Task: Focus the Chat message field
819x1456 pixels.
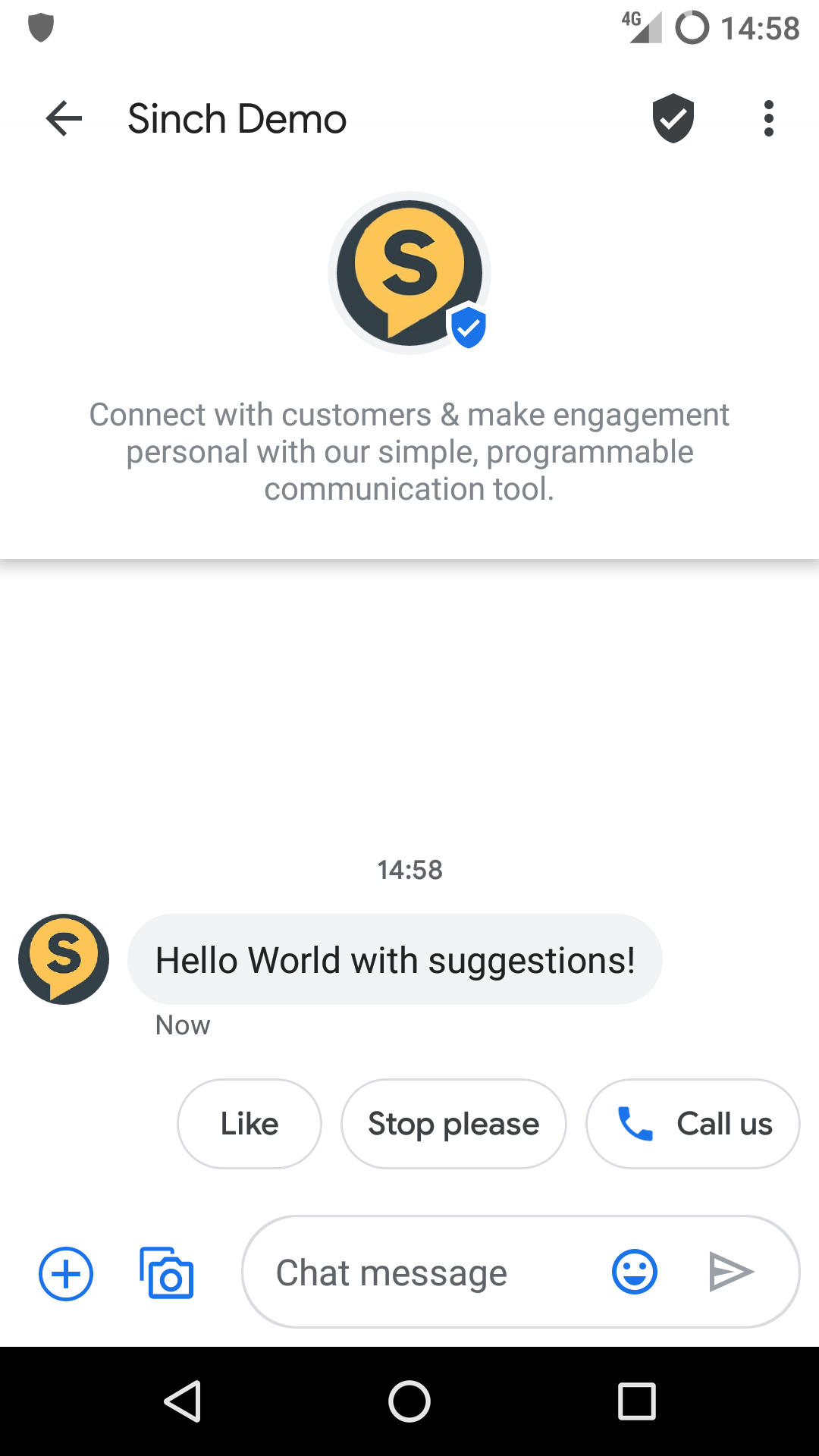Action: pyautogui.click(x=425, y=1273)
